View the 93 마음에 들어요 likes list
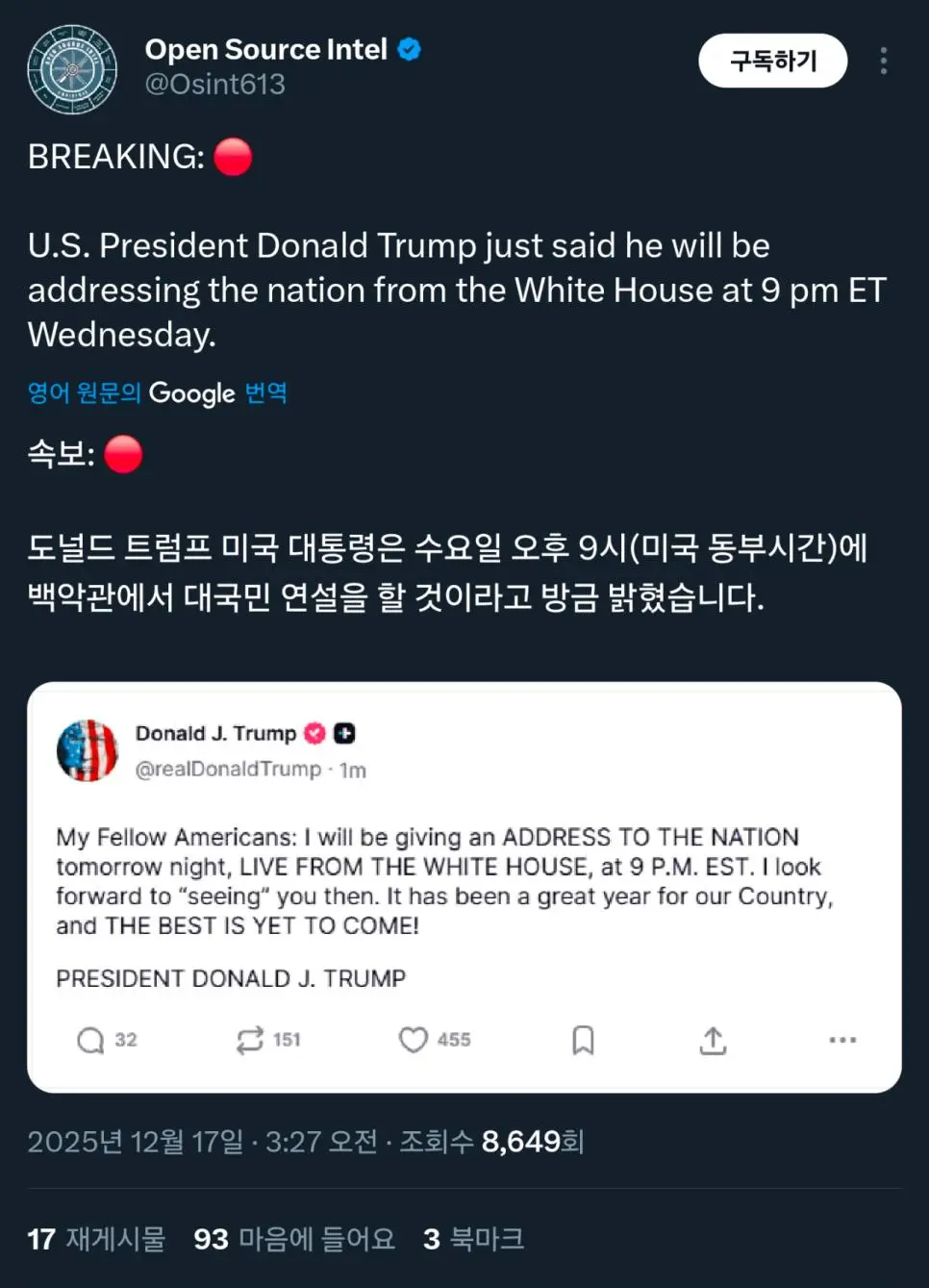 tap(294, 1238)
